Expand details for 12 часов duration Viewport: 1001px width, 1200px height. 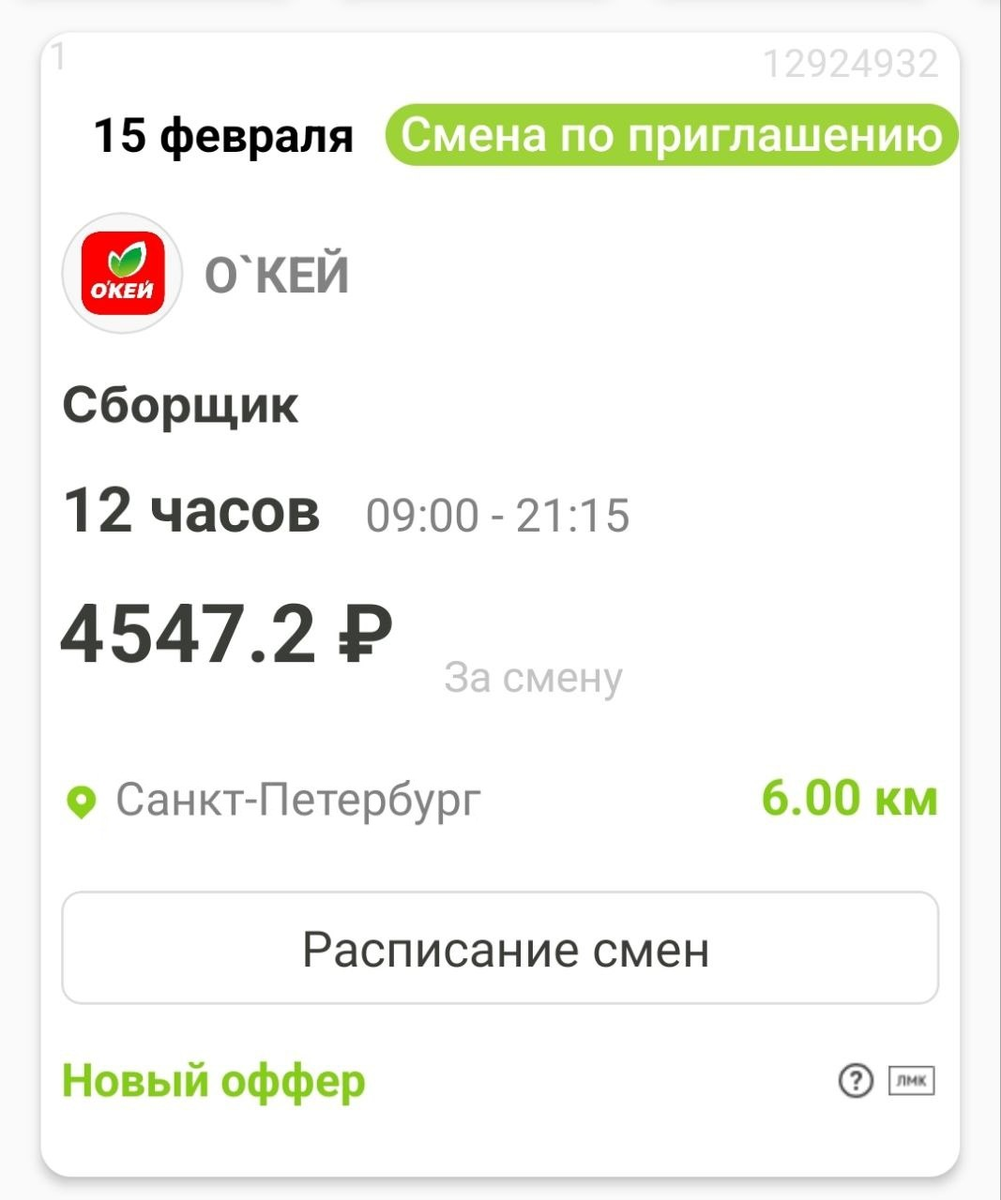(190, 512)
